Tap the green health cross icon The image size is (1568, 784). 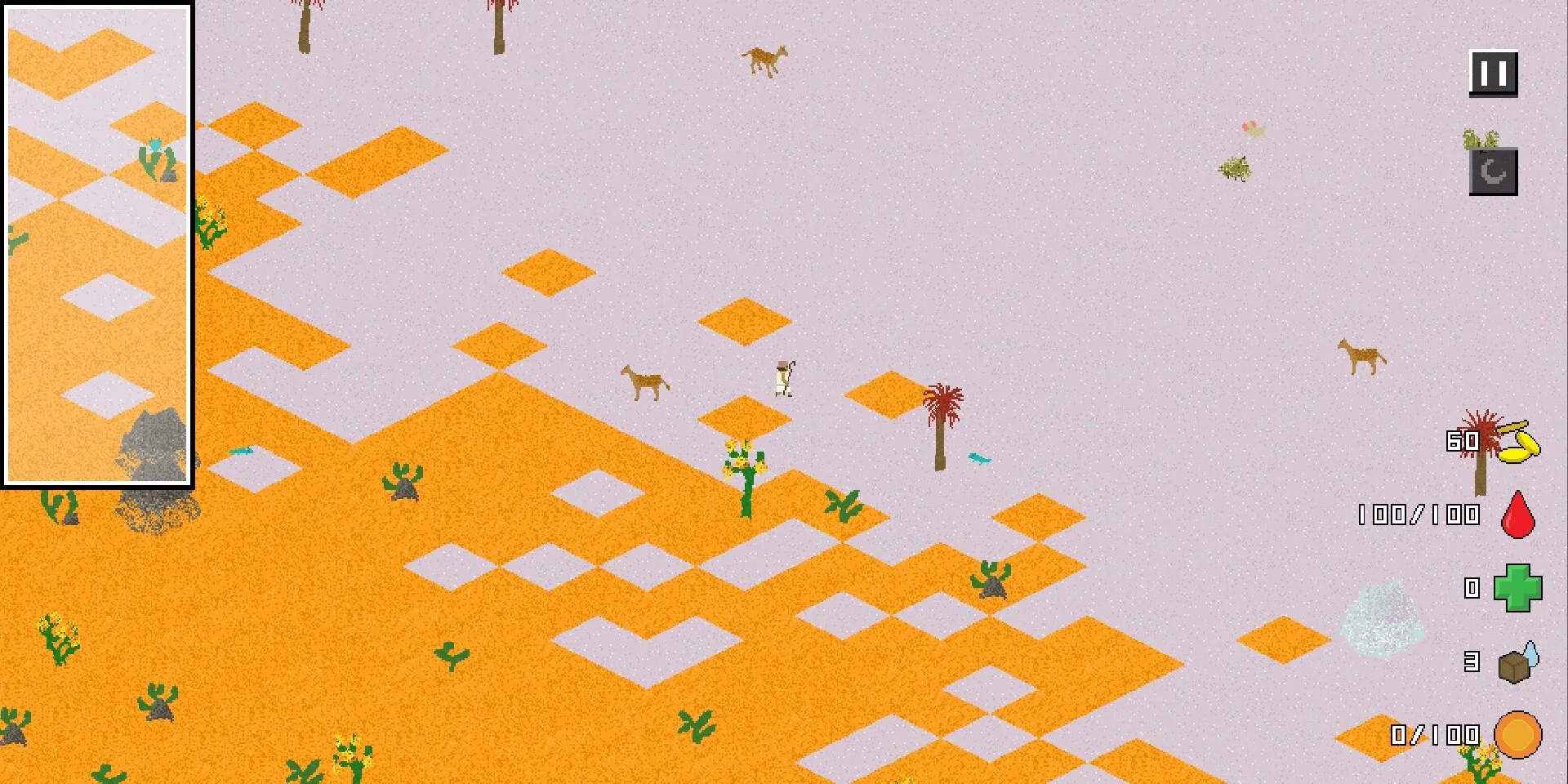coord(1517,588)
